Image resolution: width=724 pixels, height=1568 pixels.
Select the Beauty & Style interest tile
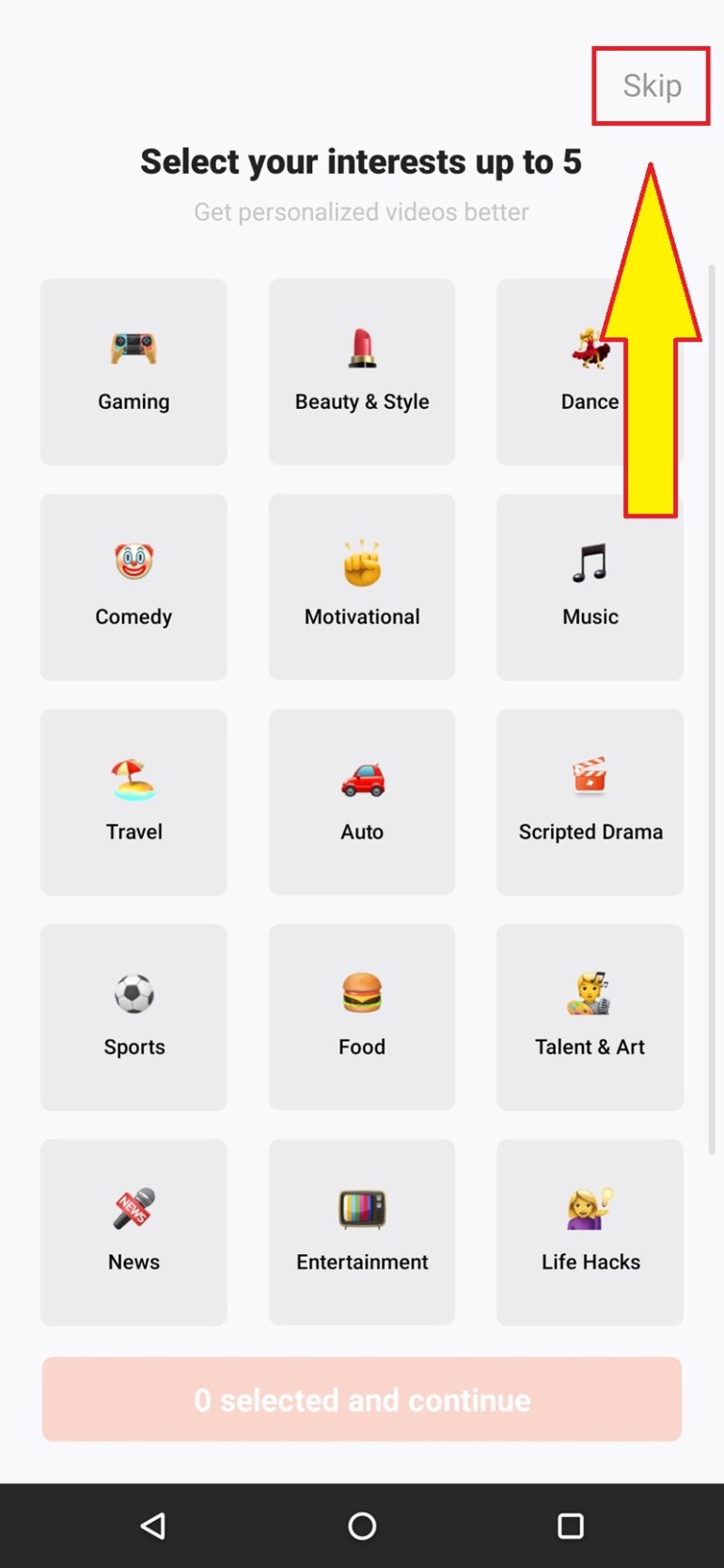[361, 372]
